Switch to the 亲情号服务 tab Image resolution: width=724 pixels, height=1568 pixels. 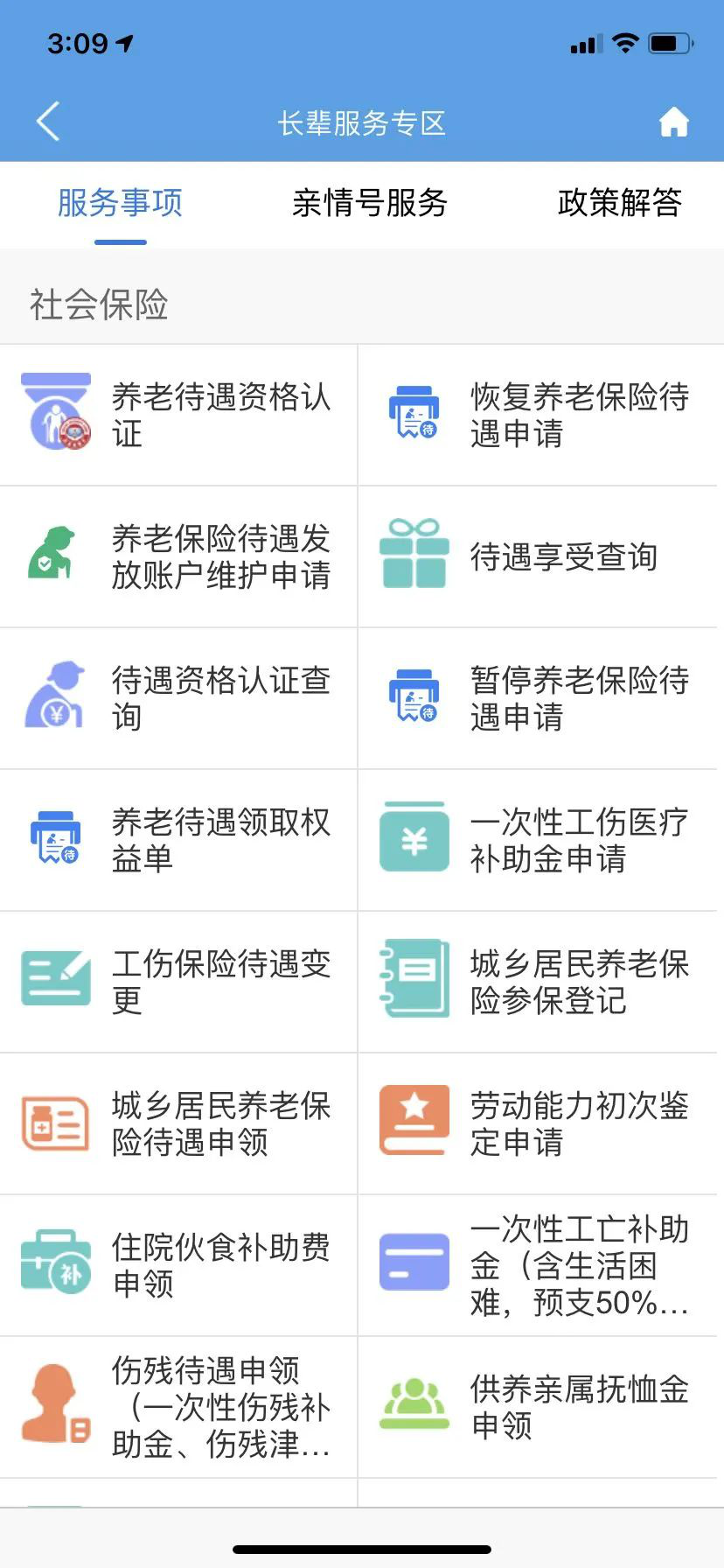click(370, 203)
